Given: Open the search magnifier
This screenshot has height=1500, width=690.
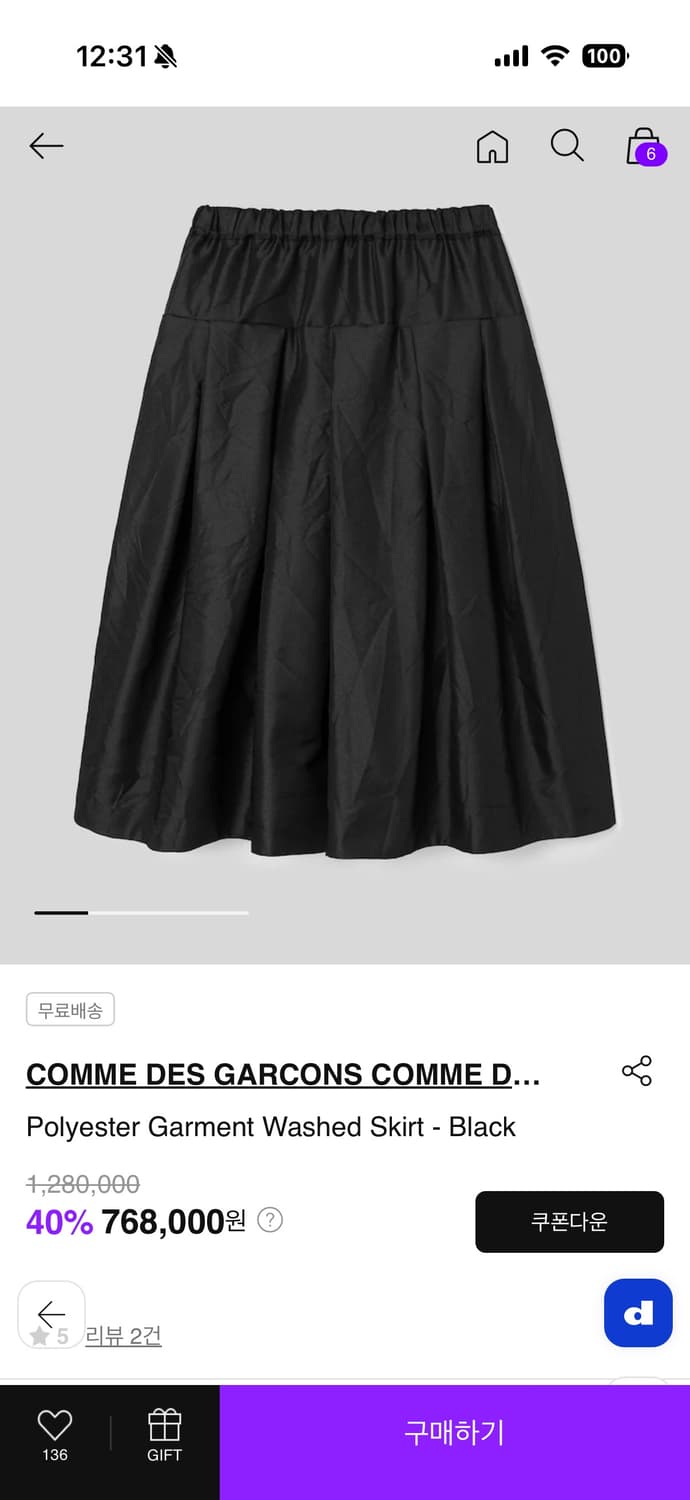Looking at the screenshot, I should click(x=567, y=146).
